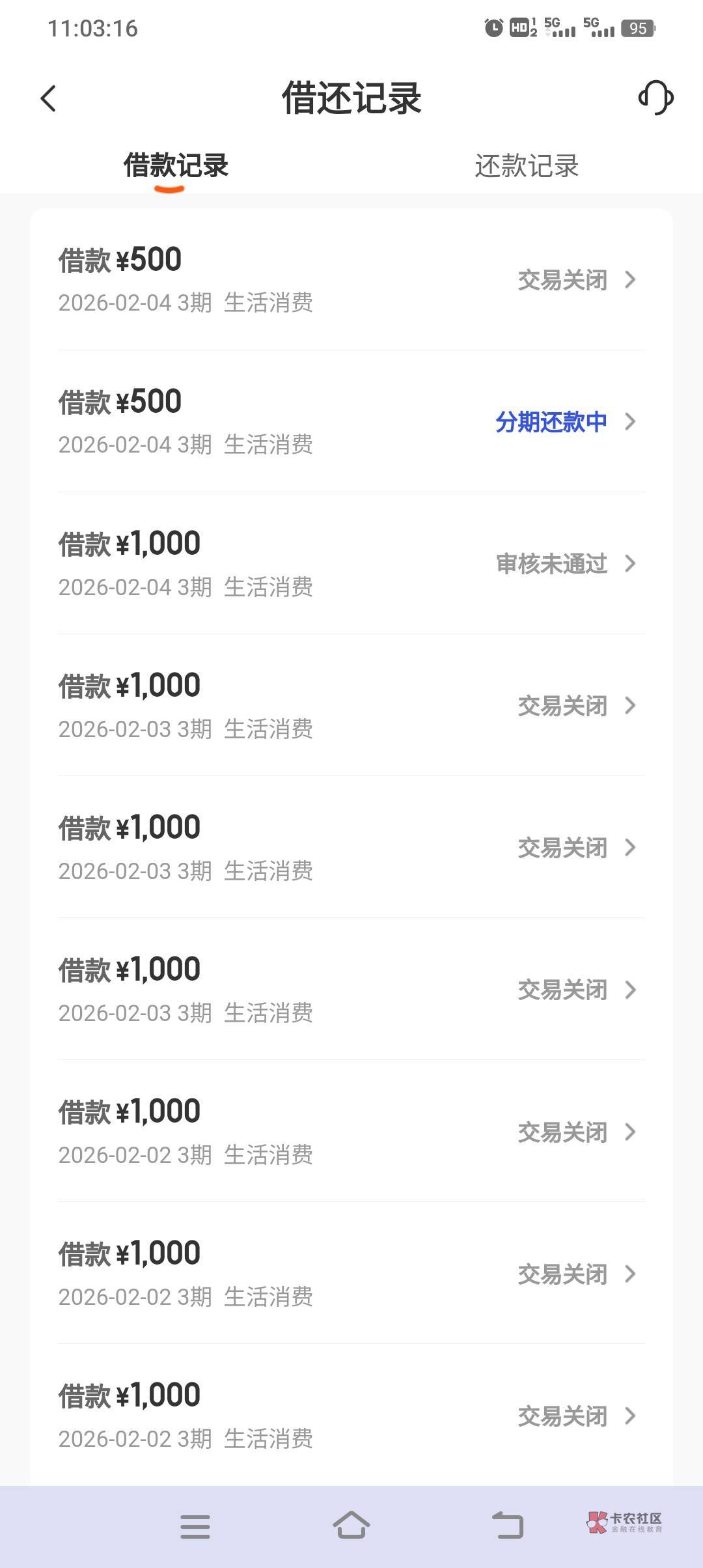Open customer service headset icon
The image size is (703, 1568).
point(655,98)
